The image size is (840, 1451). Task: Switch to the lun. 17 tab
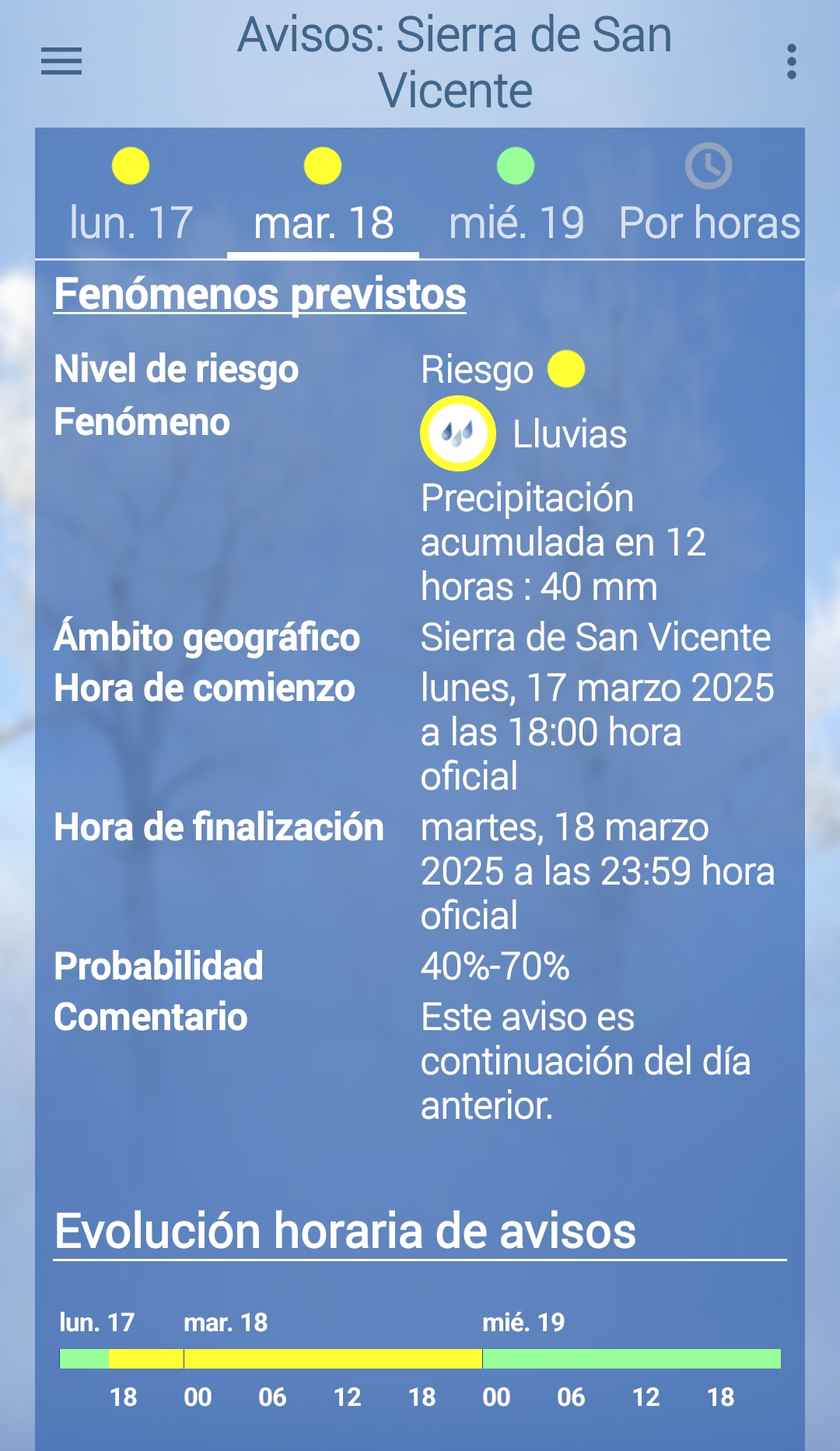click(131, 194)
